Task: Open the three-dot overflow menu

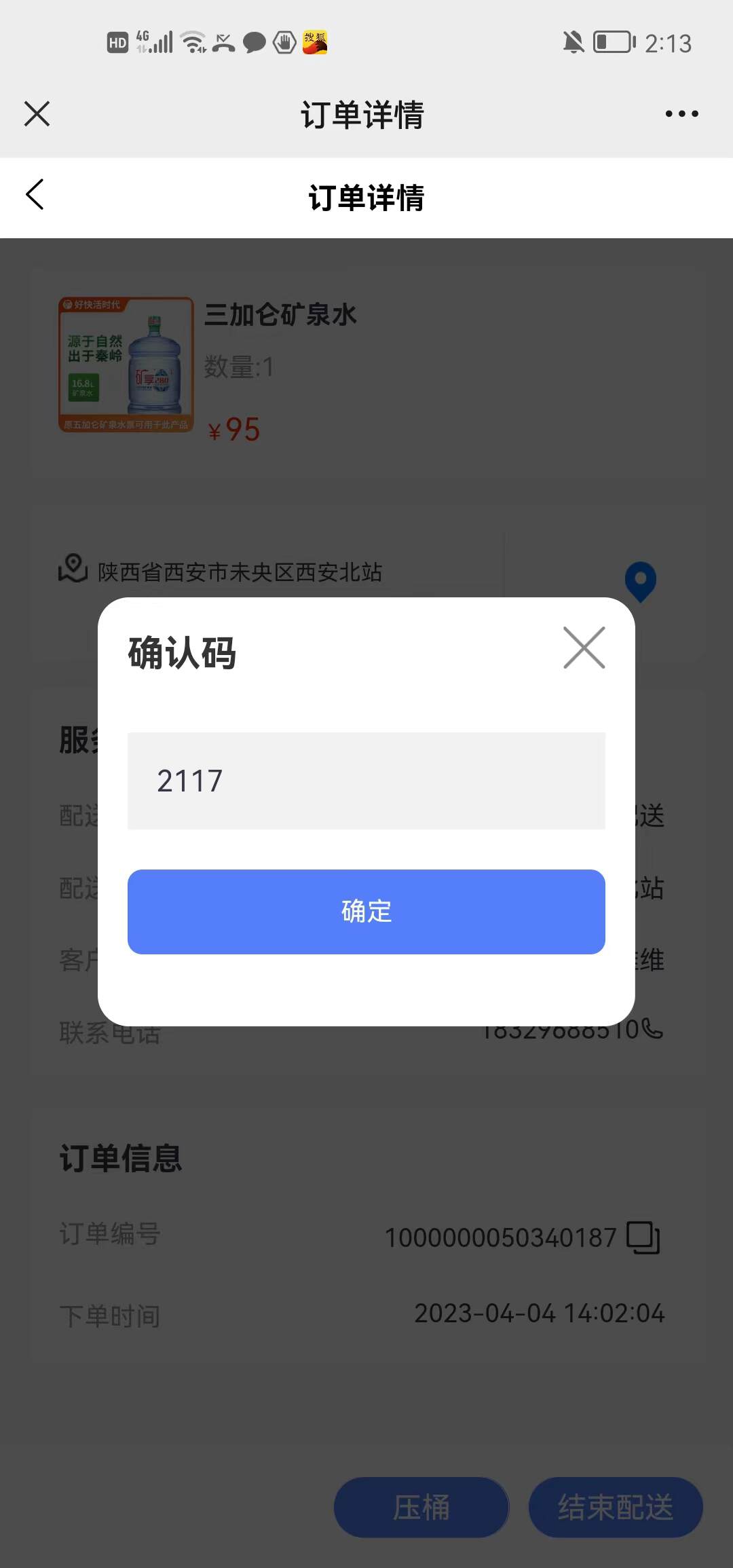Action: click(681, 113)
